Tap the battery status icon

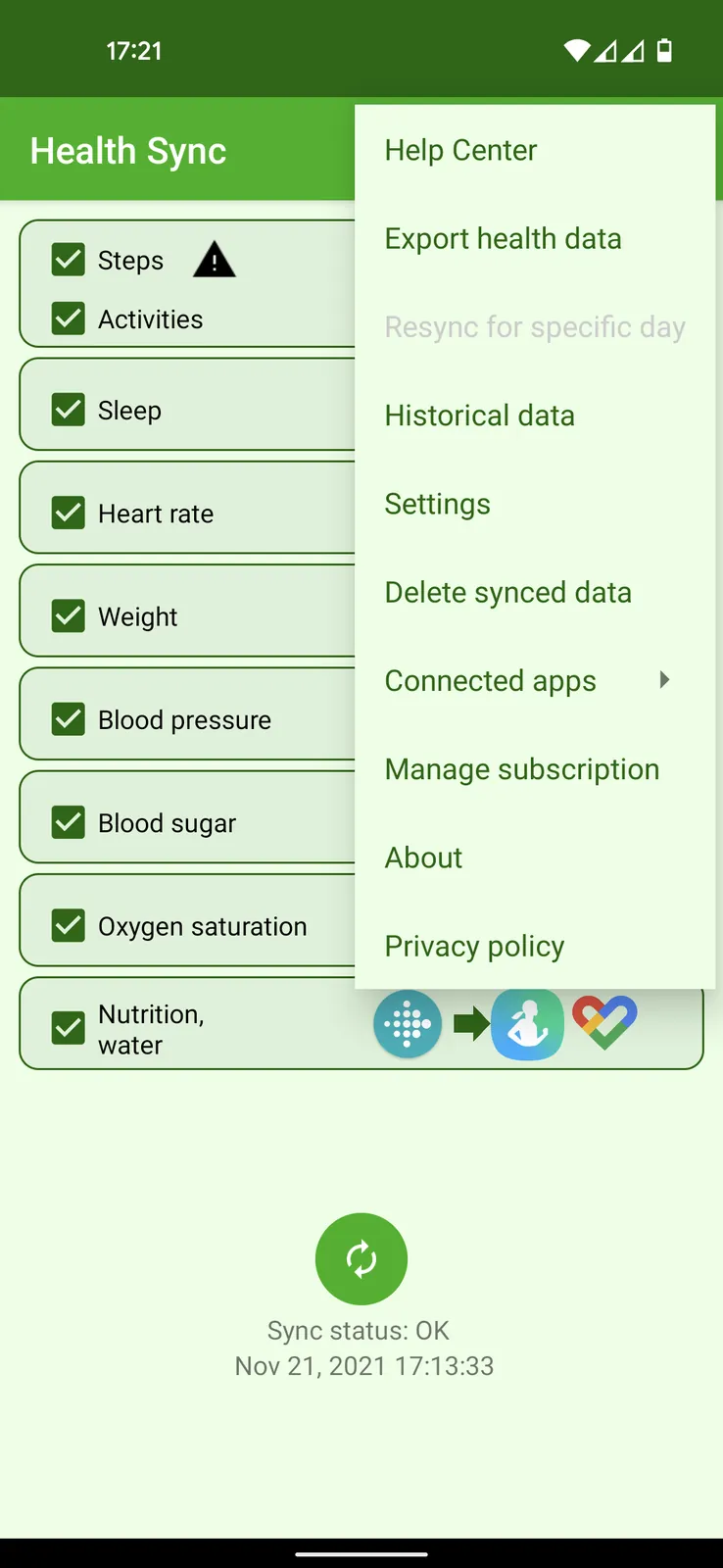pos(664,50)
